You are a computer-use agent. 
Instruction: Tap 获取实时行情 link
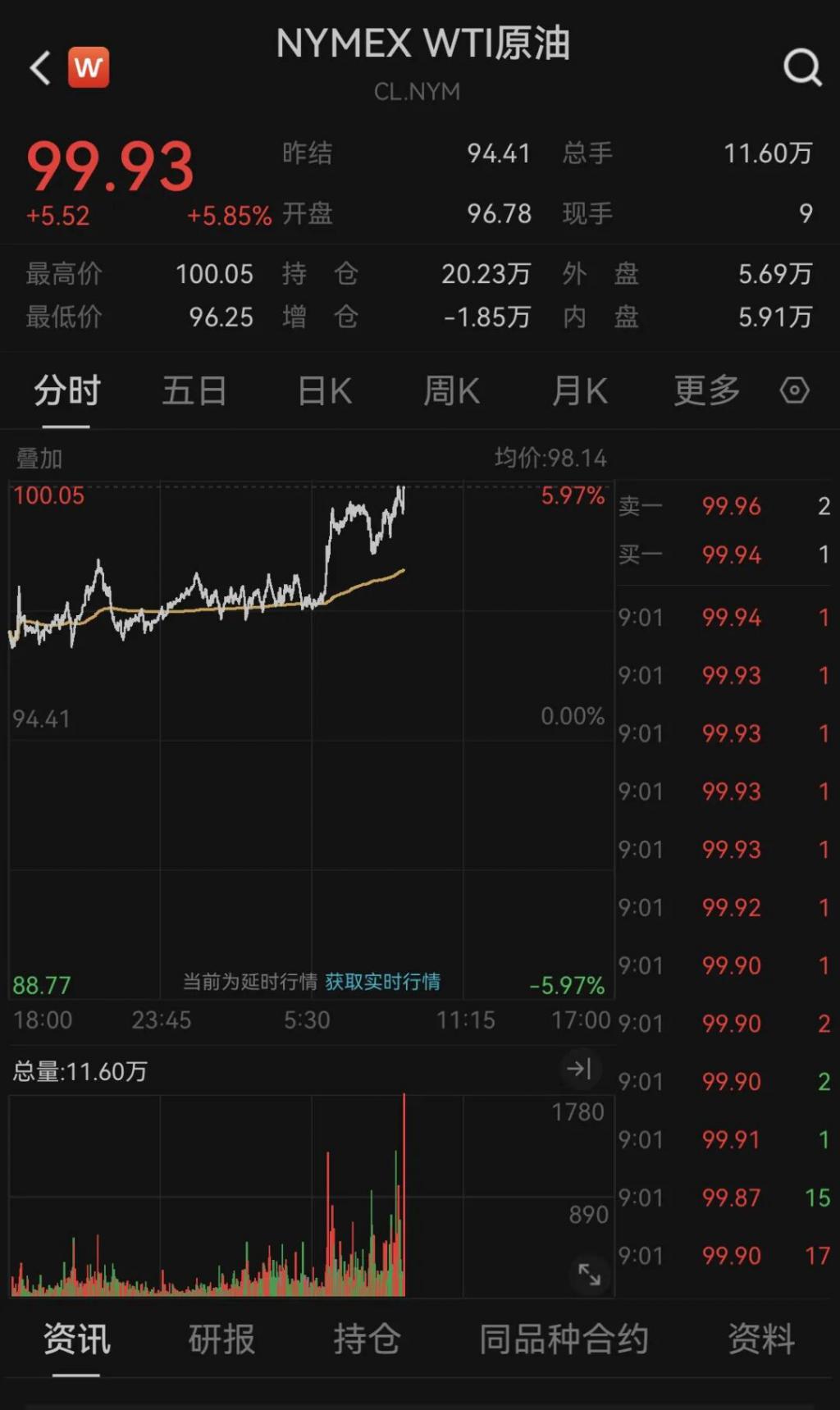pyautogui.click(x=383, y=982)
